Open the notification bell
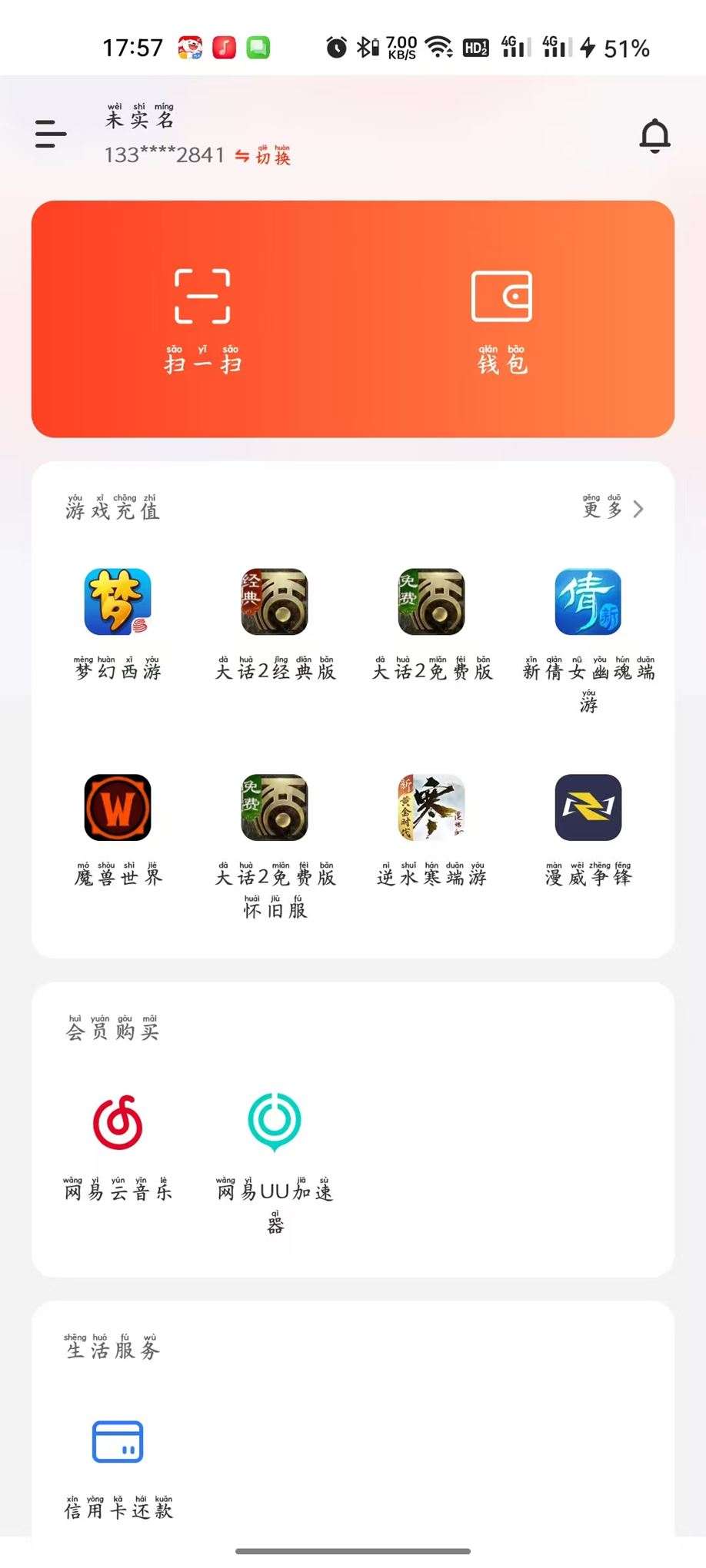 pos(654,137)
